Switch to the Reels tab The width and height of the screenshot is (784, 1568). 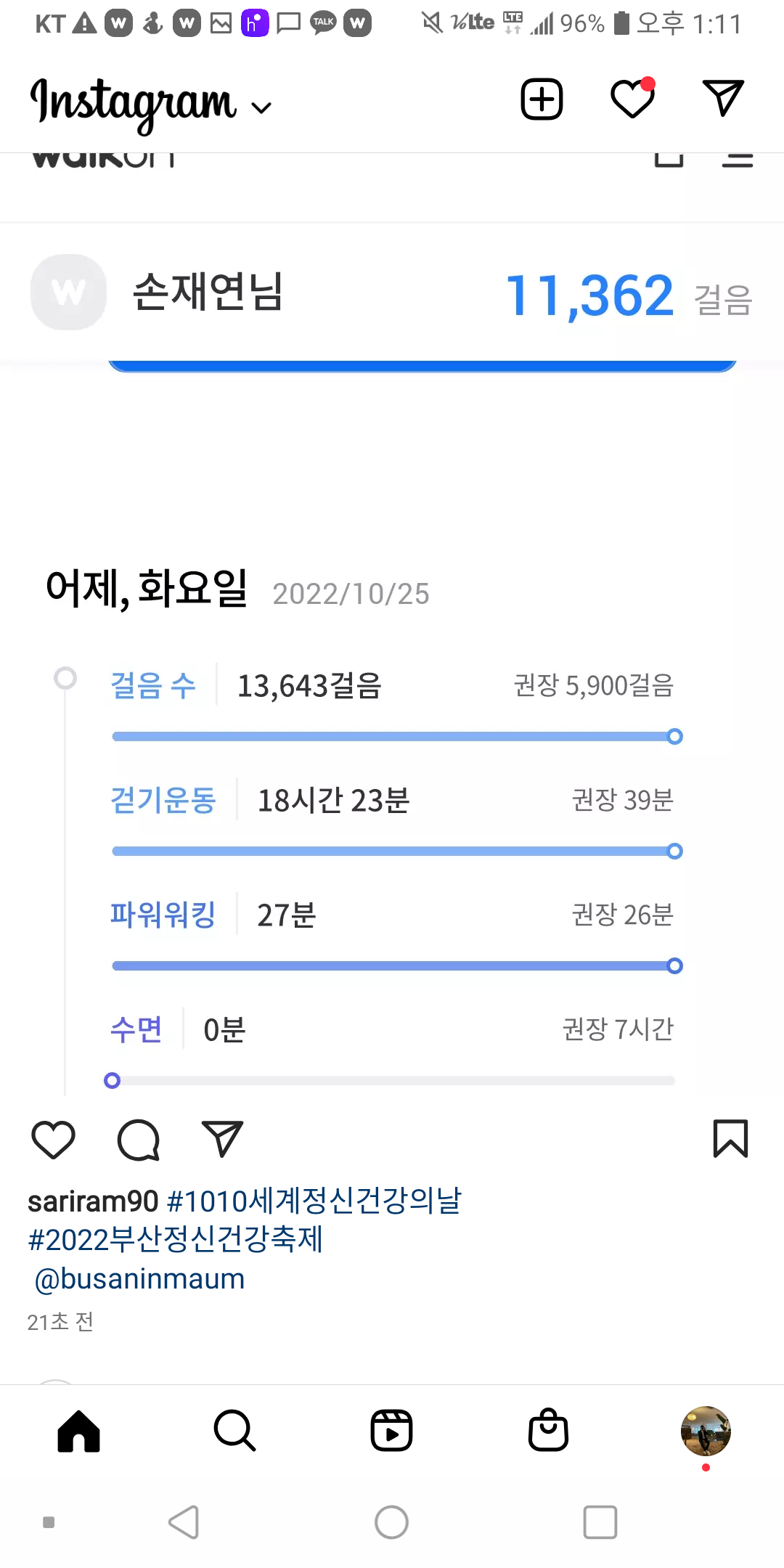pos(391,1431)
